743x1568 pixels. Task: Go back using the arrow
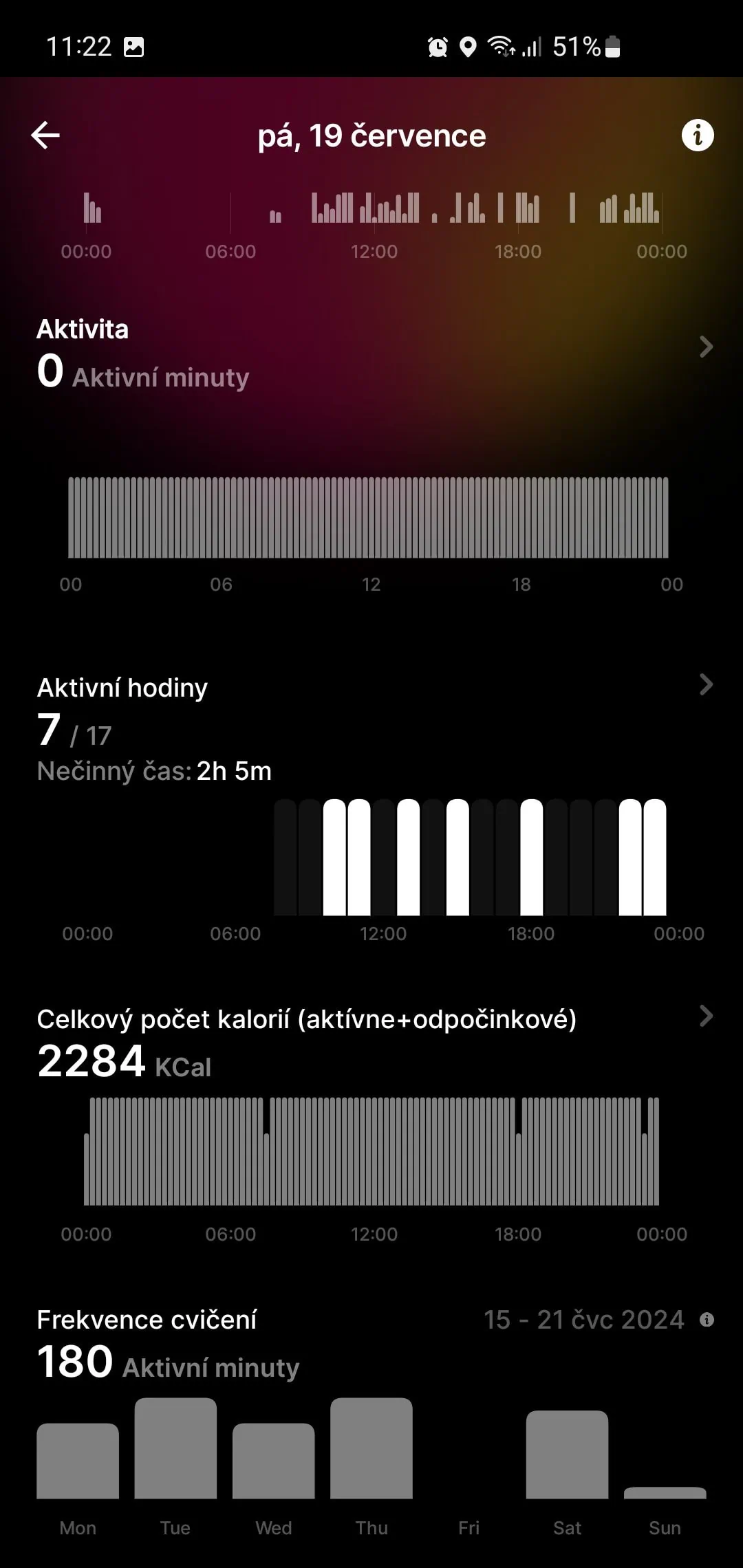(45, 135)
